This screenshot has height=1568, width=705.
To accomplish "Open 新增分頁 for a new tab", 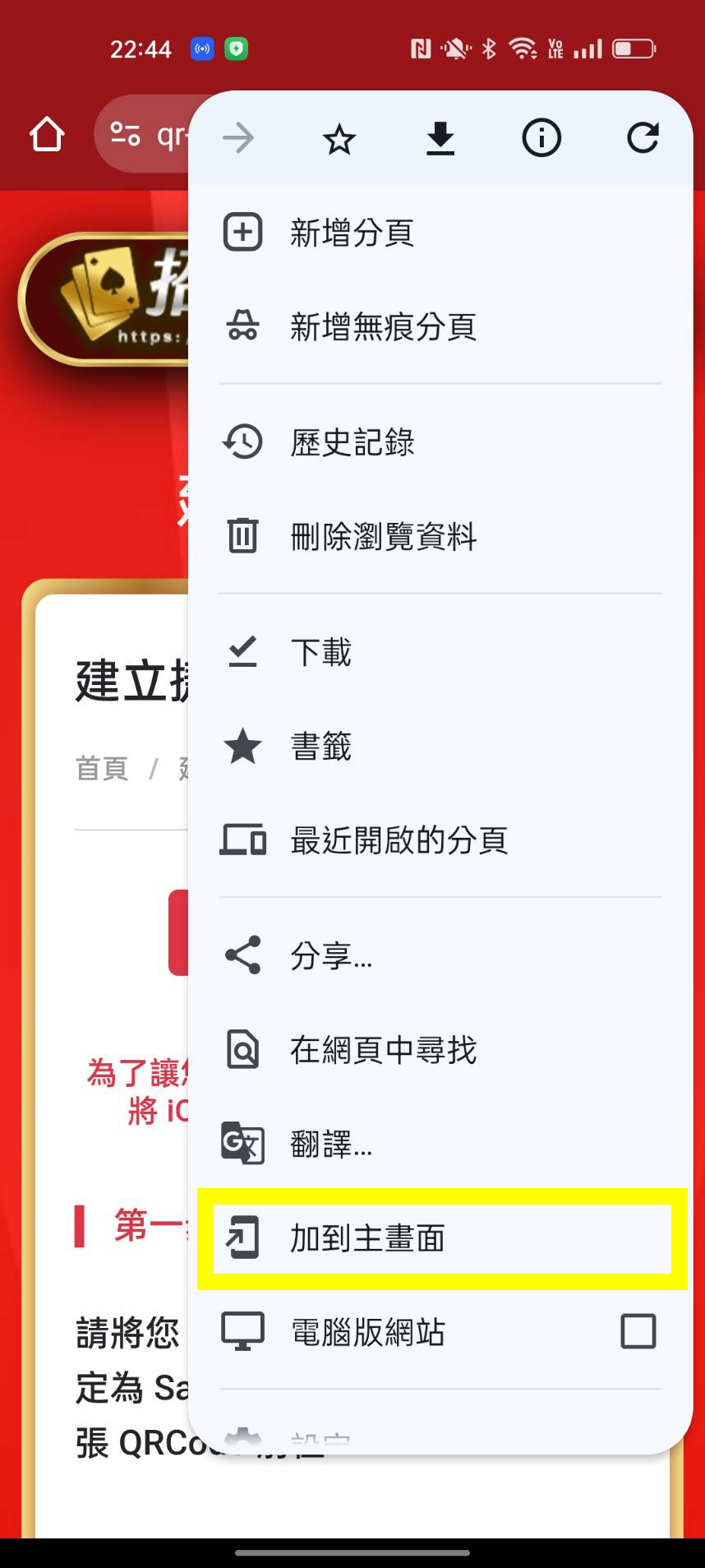I will pos(352,233).
